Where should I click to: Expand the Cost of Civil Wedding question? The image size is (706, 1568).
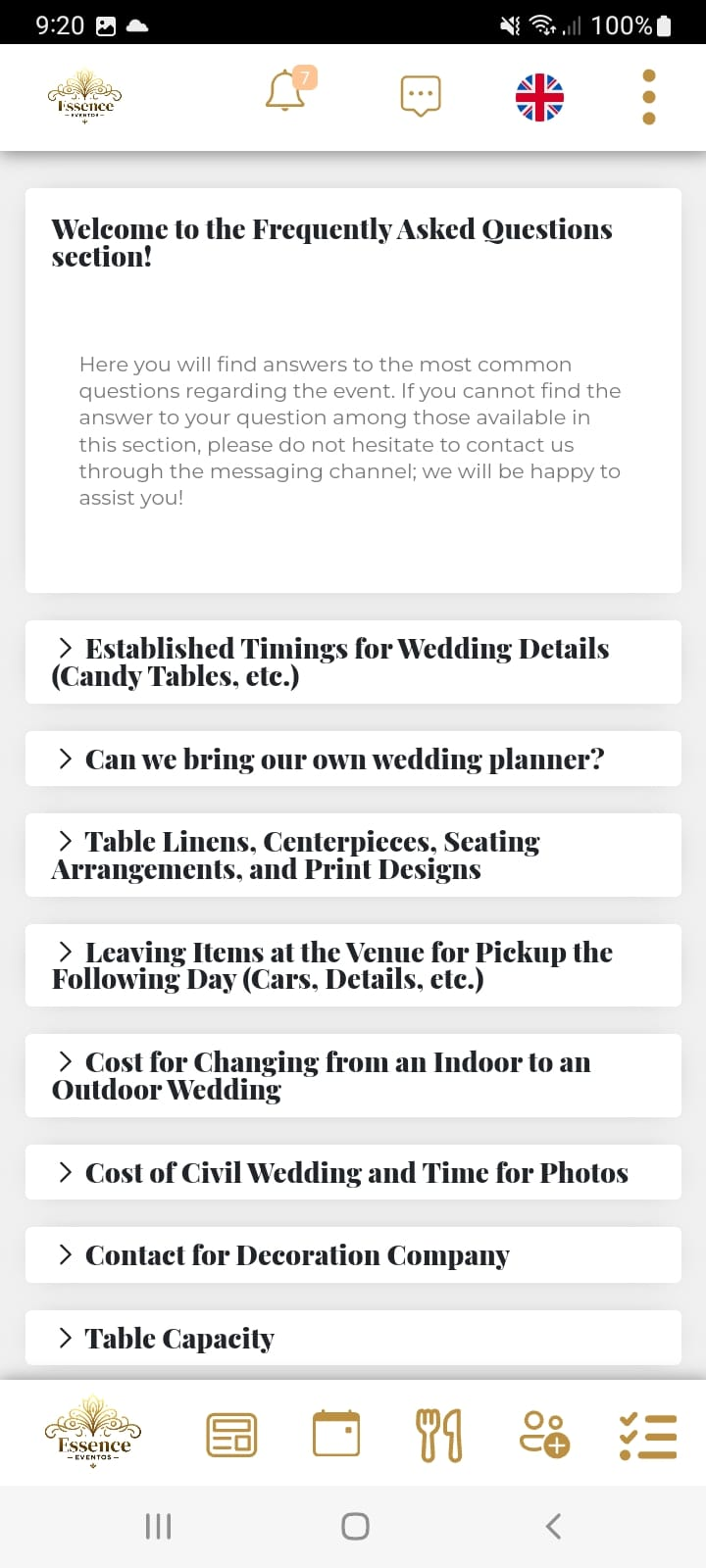(x=353, y=1172)
